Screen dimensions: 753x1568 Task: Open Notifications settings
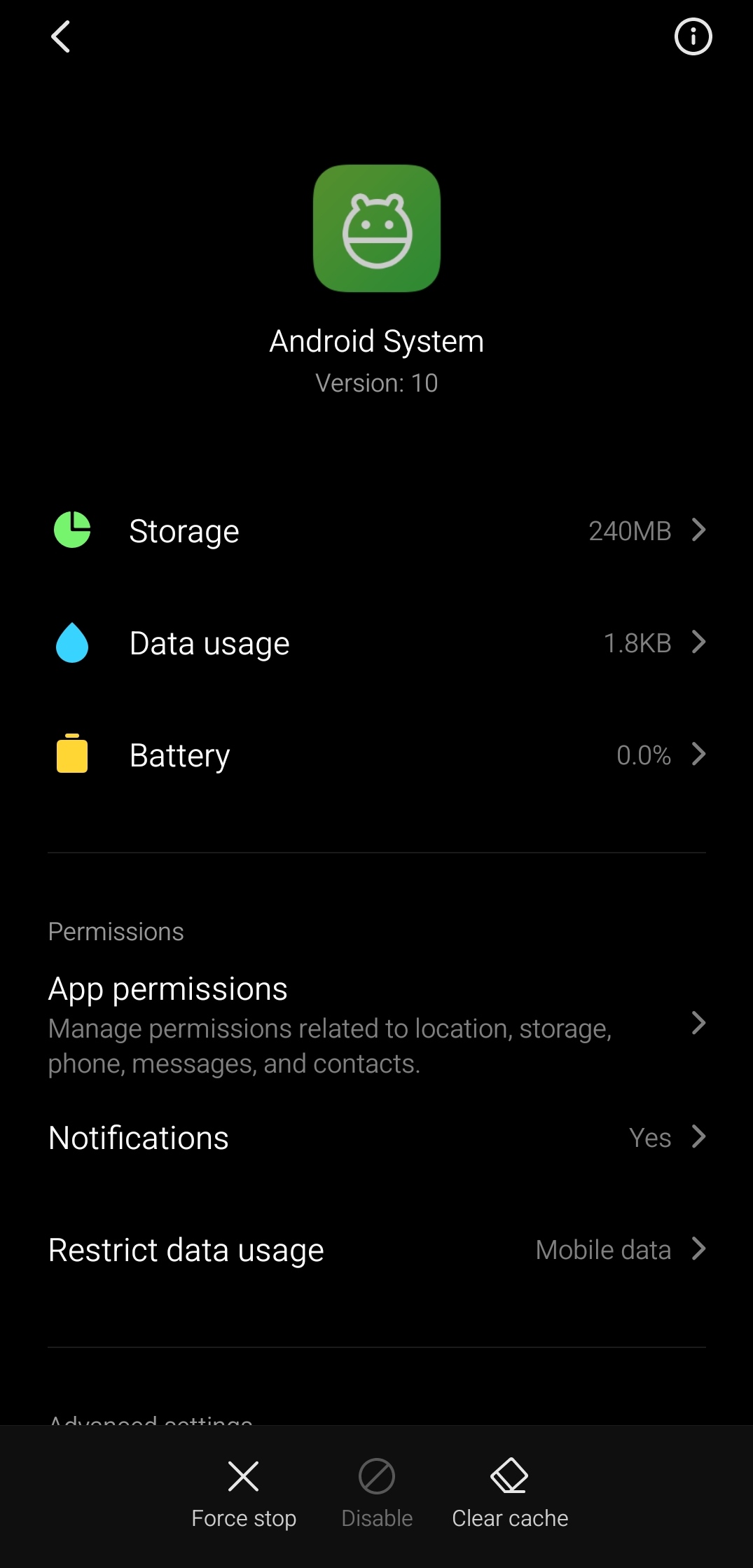click(377, 1137)
